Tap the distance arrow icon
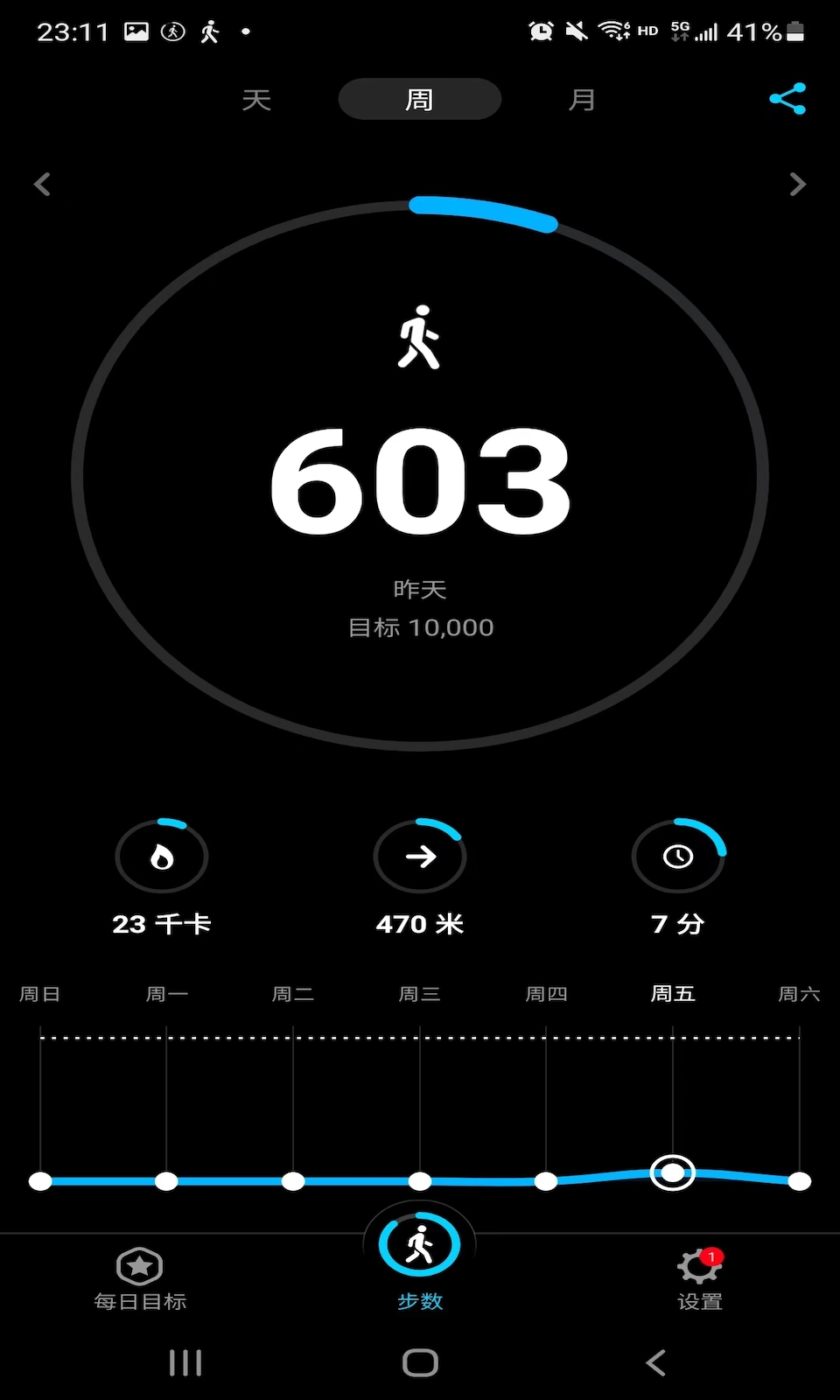Viewport: 840px width, 1400px height. 420,857
